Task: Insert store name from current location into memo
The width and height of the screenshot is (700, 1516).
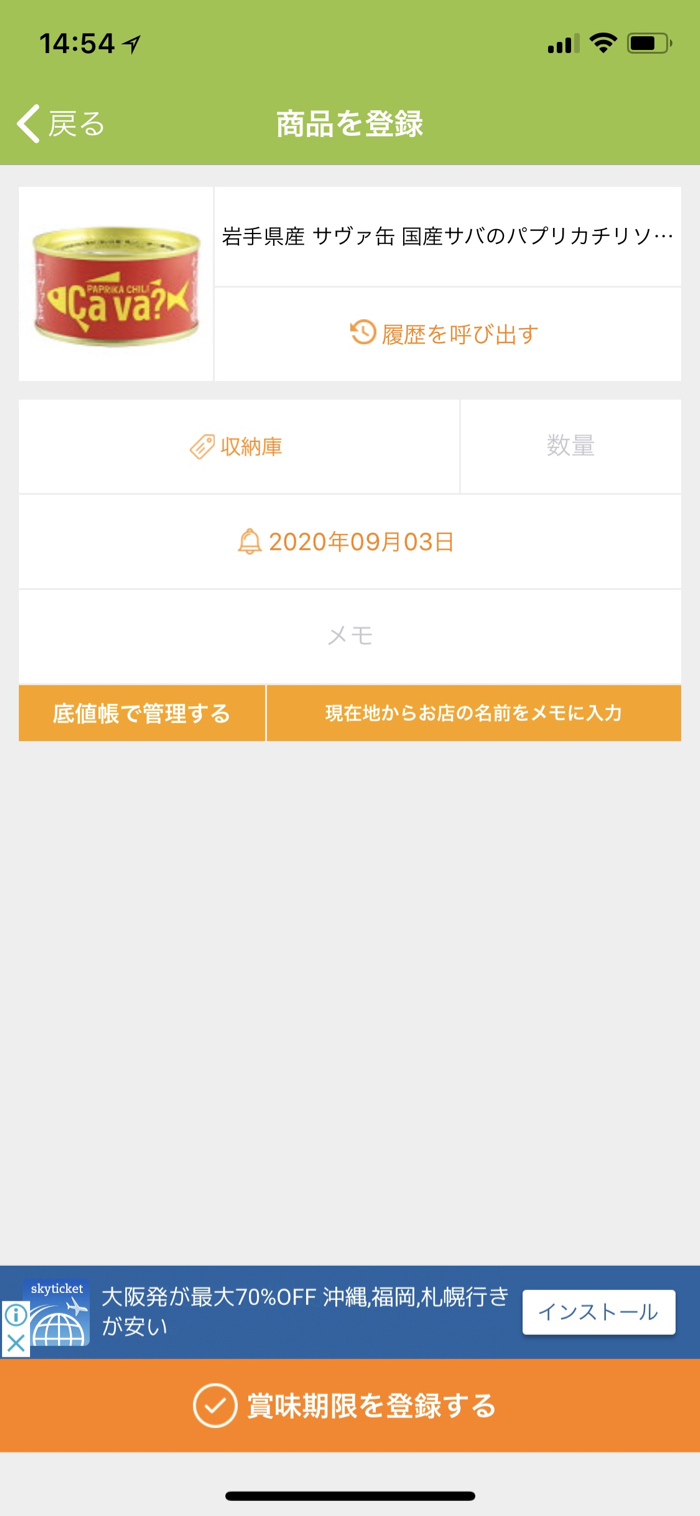Action: coord(473,713)
